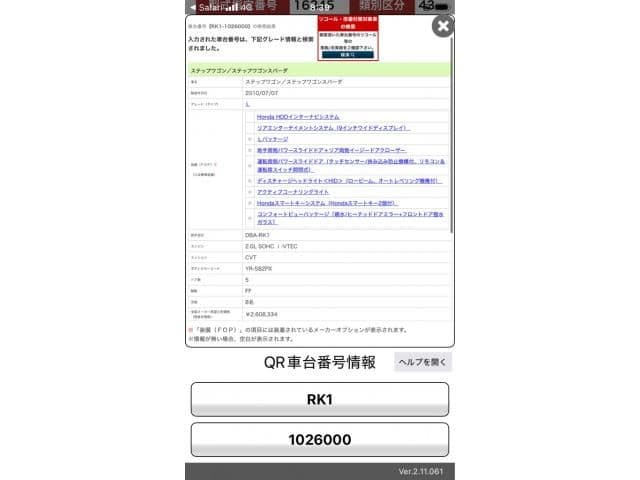Close the vehicle grade info popup
The image size is (640, 480).
(442, 26)
